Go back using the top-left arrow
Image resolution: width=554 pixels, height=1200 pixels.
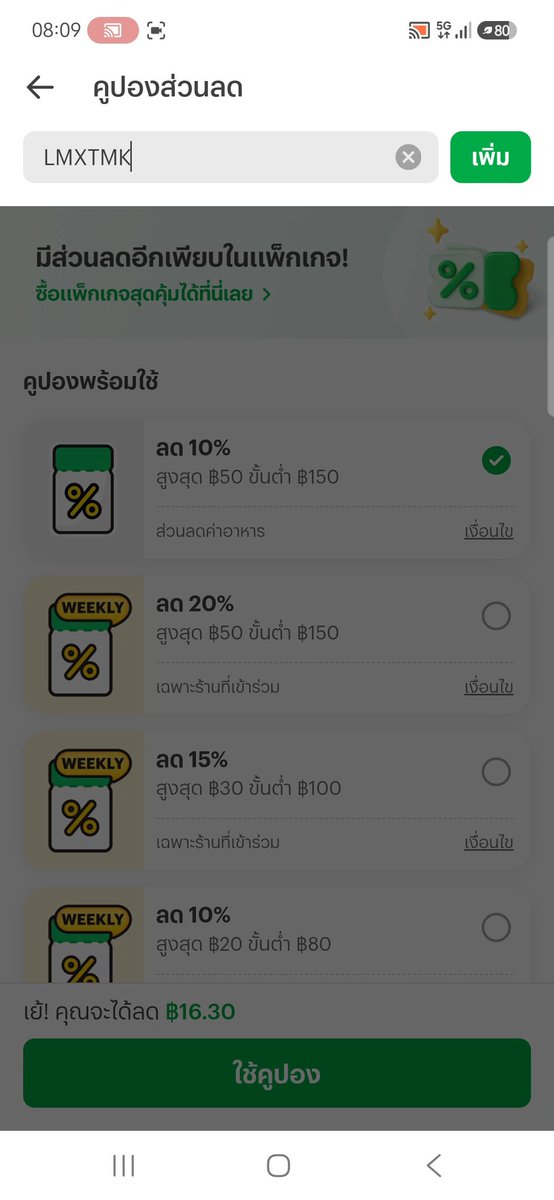(40, 87)
